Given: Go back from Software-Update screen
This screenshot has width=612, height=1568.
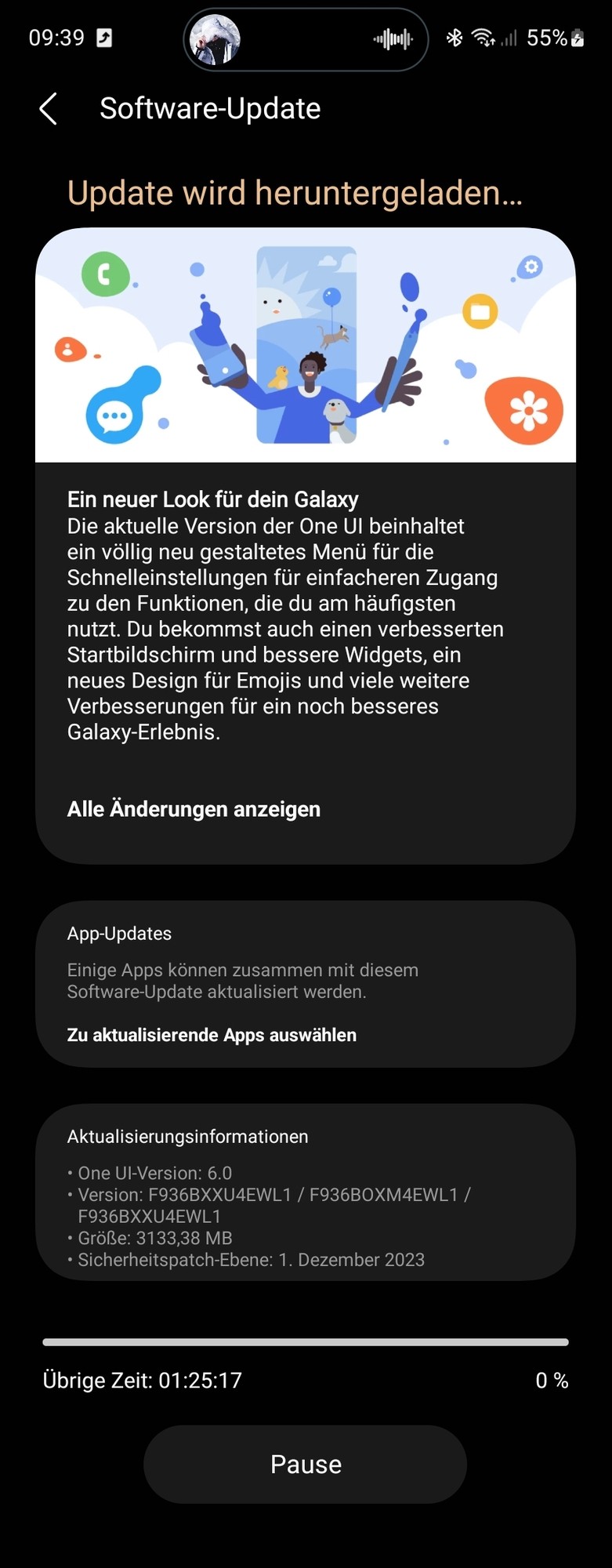Looking at the screenshot, I should pyautogui.click(x=49, y=109).
